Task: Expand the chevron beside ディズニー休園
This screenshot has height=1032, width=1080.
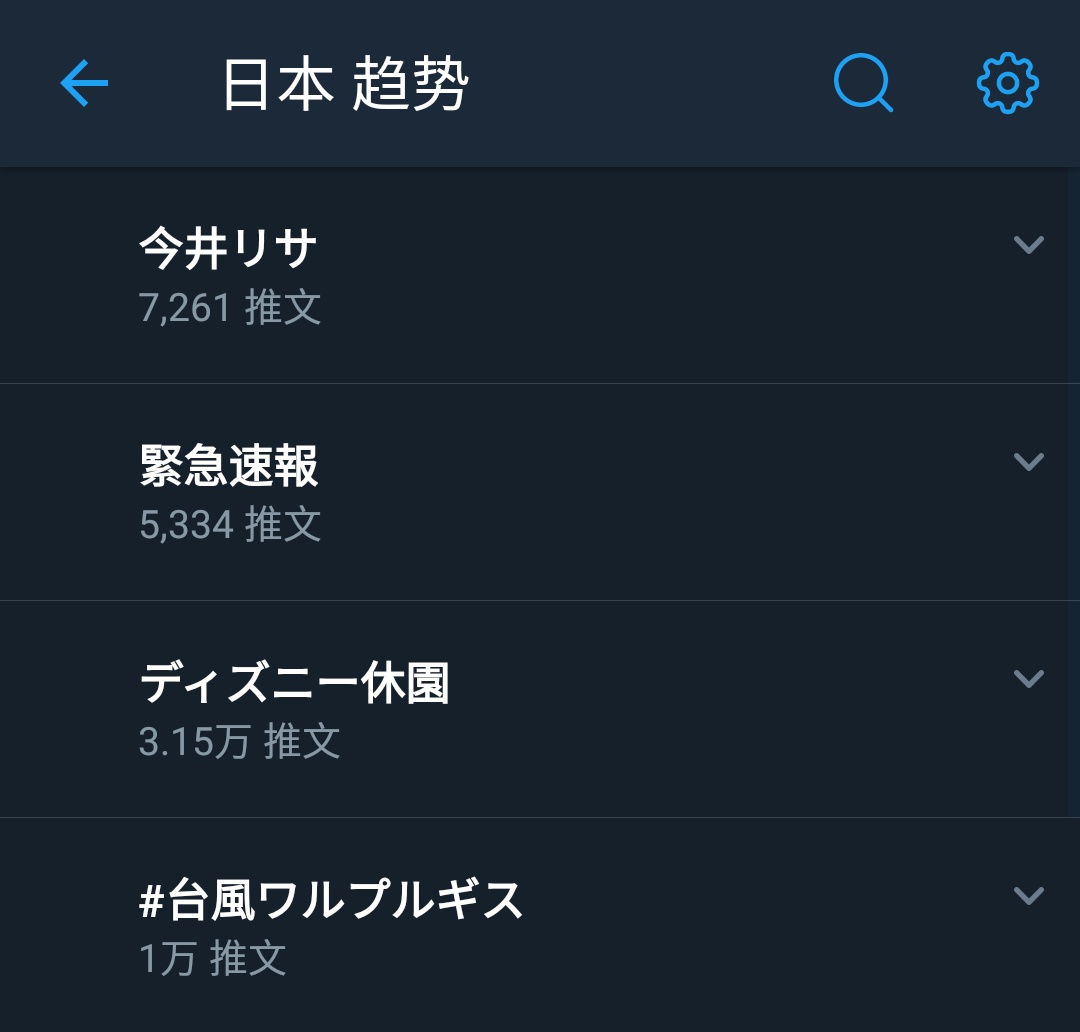Action: coord(1028,679)
